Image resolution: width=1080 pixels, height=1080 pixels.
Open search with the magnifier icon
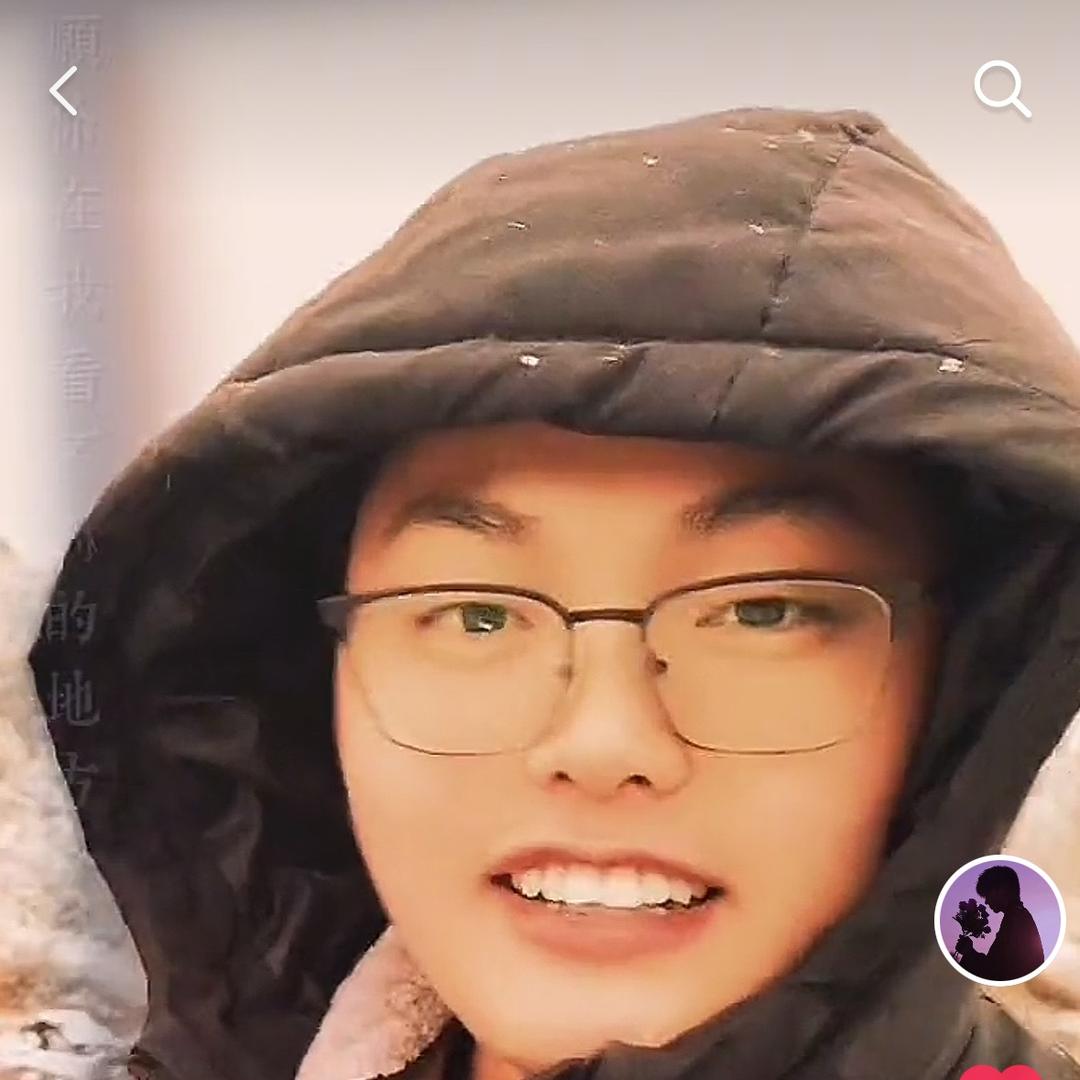point(1002,89)
